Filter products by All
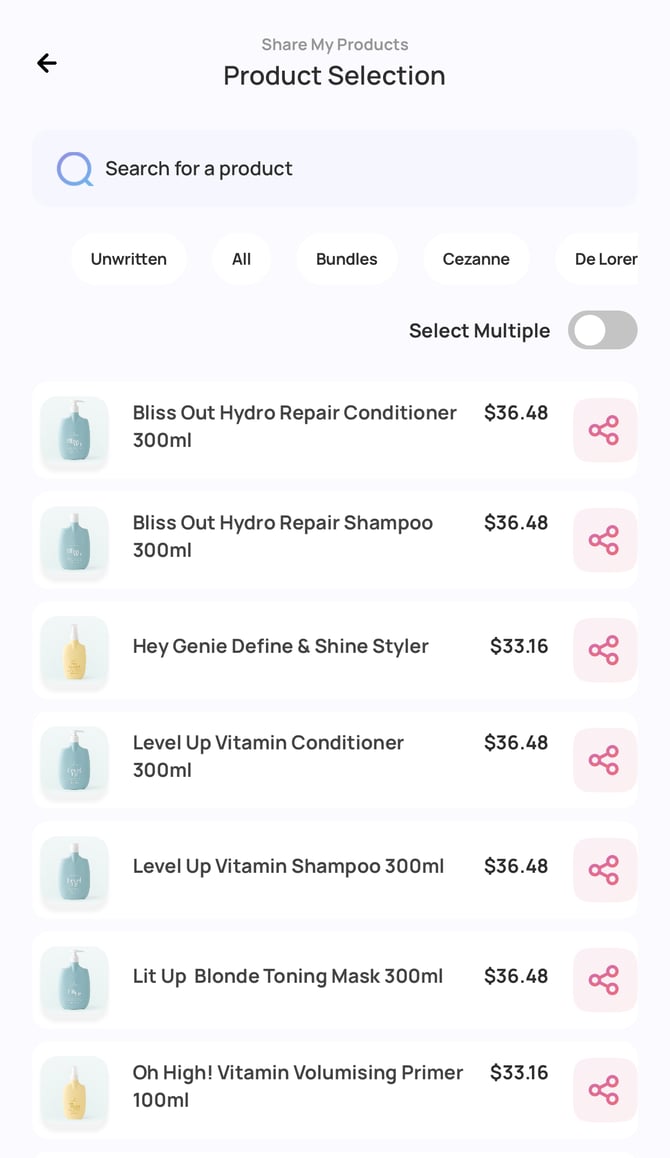Image resolution: width=670 pixels, height=1158 pixels. [x=241, y=259]
